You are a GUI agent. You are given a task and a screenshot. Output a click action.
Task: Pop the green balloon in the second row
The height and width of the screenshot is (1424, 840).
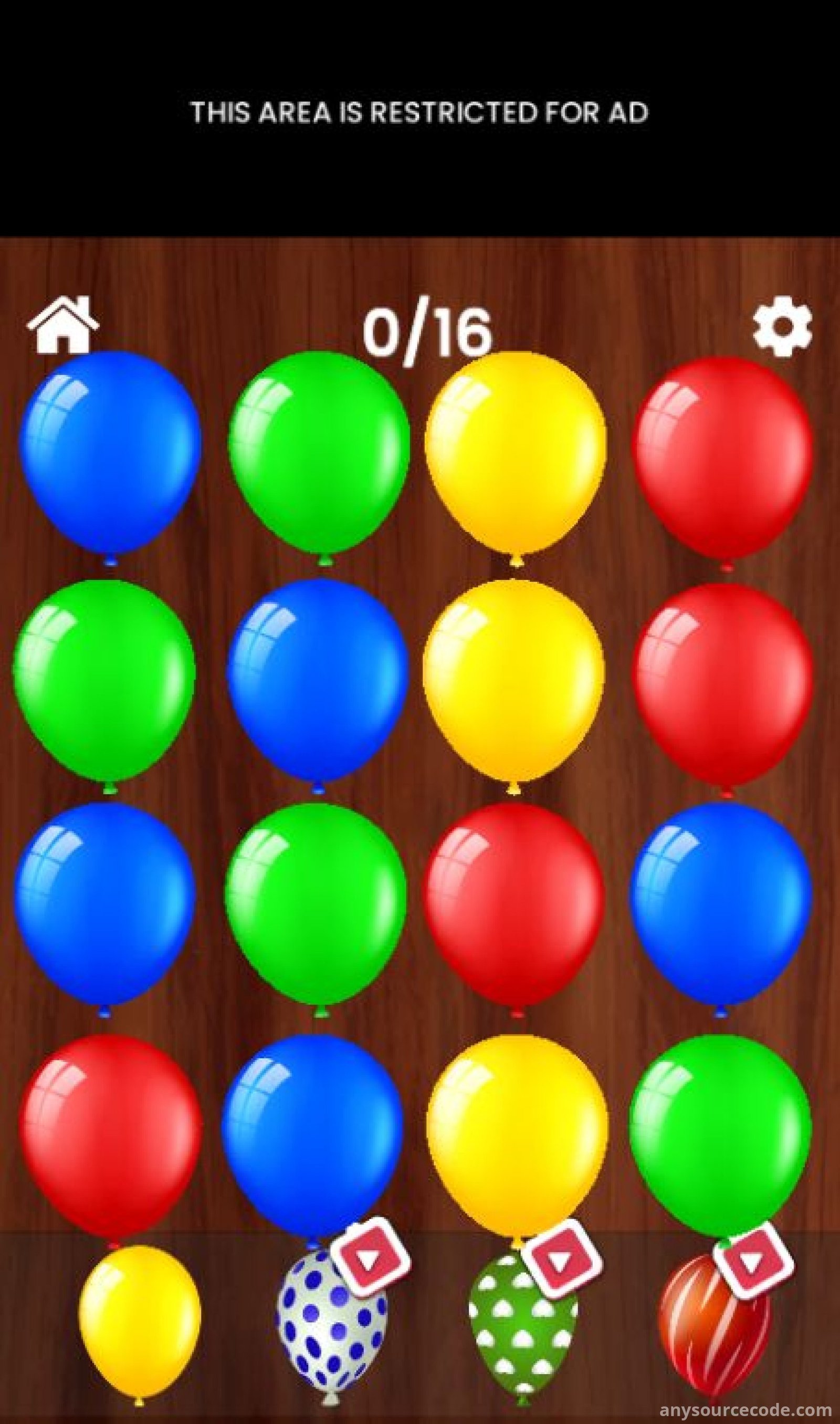[x=104, y=682]
